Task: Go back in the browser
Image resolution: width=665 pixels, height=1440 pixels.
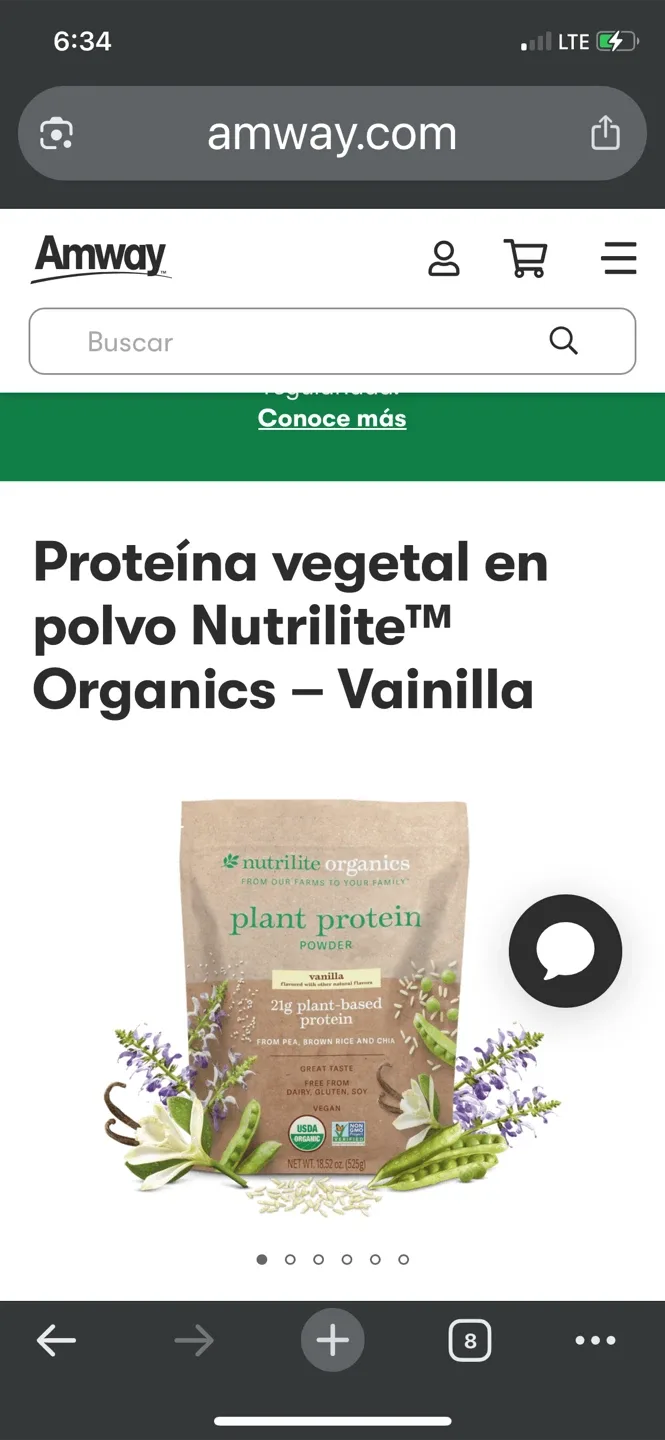Action: pyautogui.click(x=56, y=1341)
